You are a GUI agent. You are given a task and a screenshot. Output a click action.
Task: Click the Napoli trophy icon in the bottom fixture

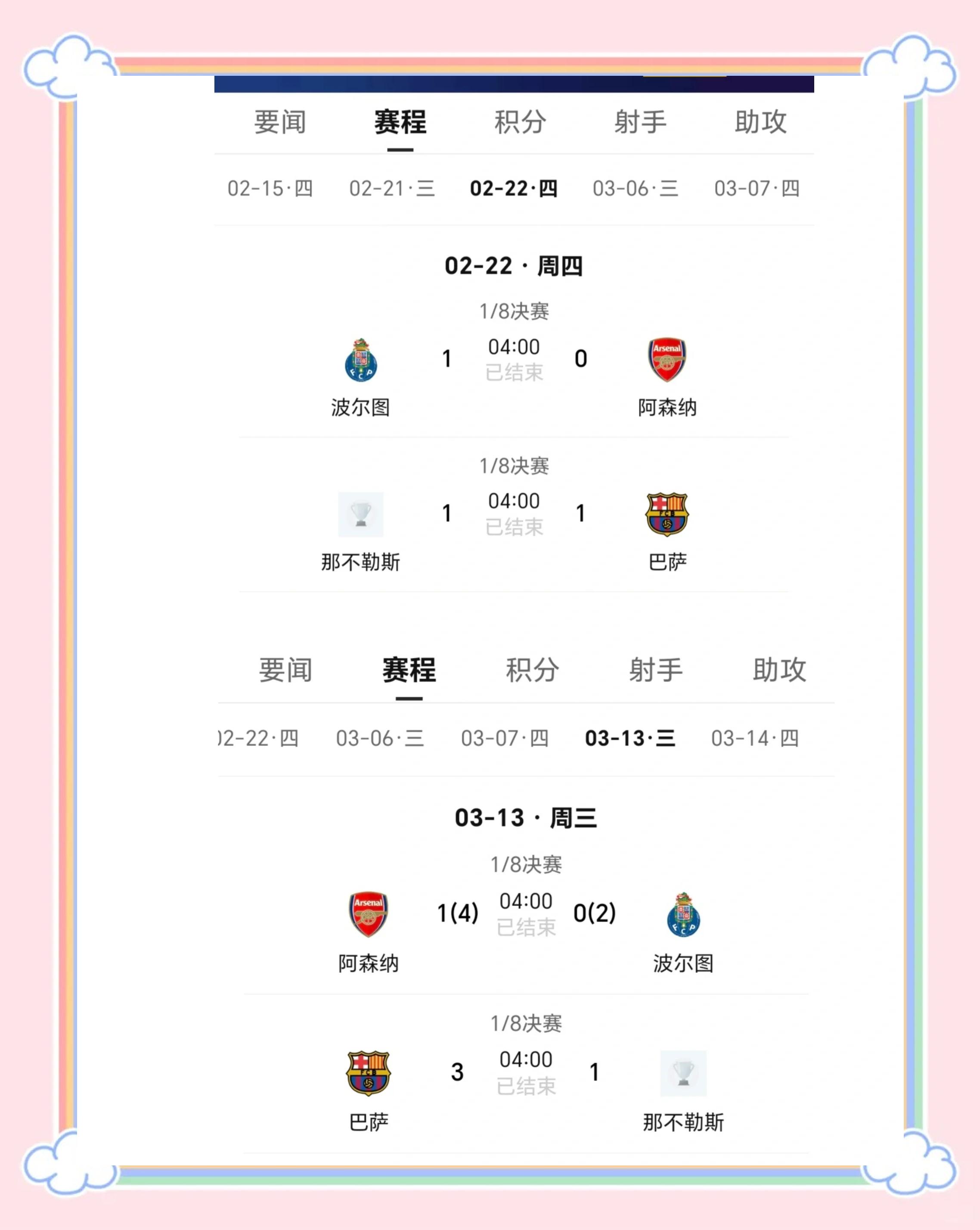[683, 1072]
